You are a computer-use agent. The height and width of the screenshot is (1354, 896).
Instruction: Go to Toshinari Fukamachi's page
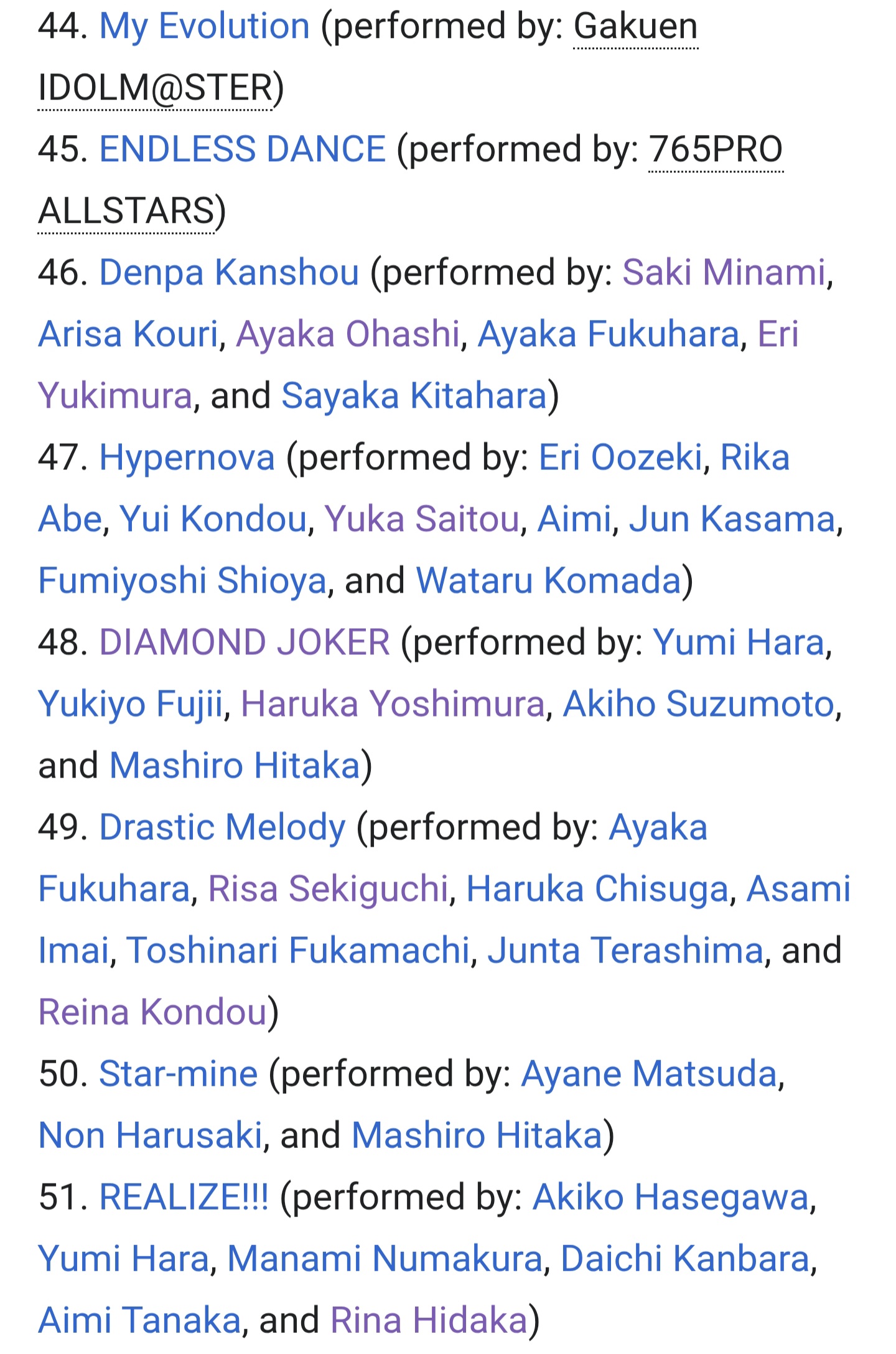(x=298, y=951)
